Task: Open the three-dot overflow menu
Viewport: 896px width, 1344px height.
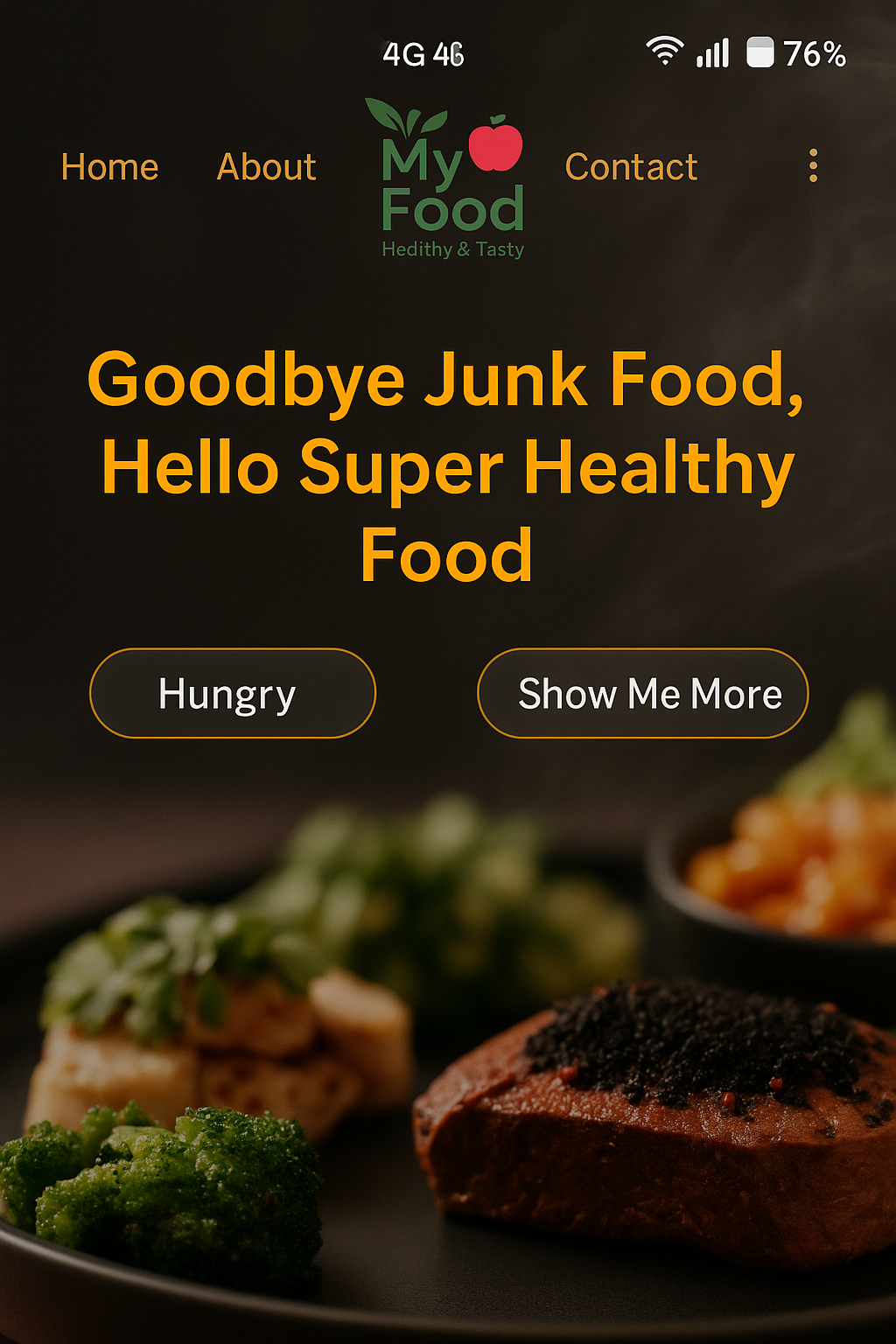Action: (813, 165)
